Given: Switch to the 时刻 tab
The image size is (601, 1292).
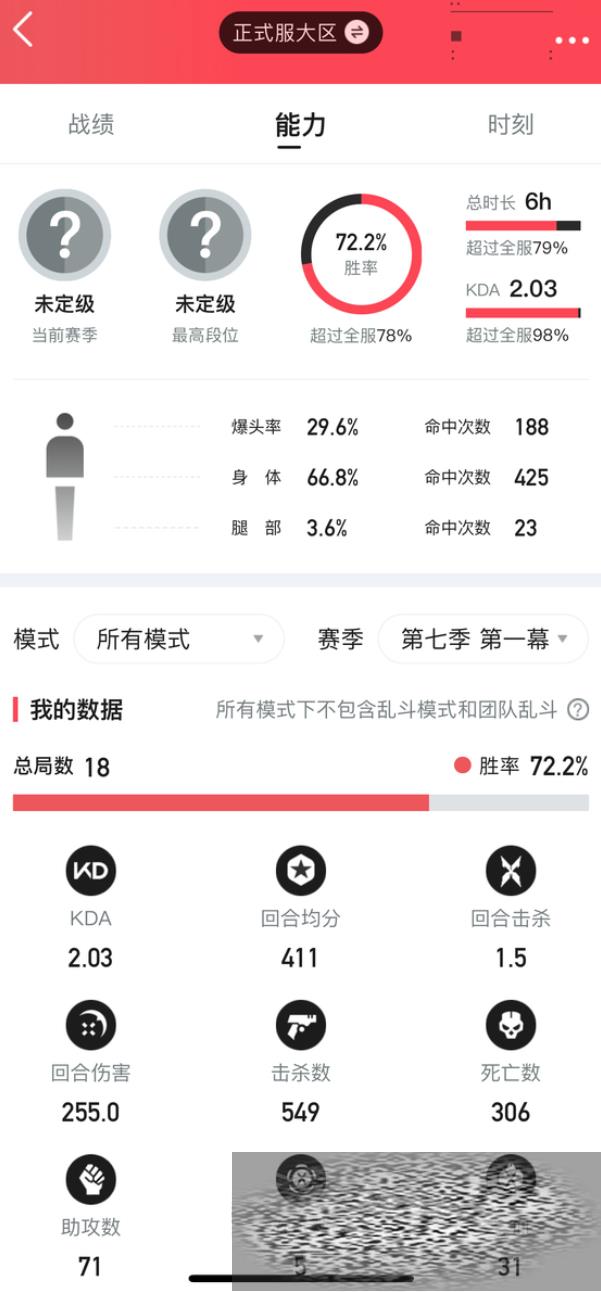Looking at the screenshot, I should point(510,125).
